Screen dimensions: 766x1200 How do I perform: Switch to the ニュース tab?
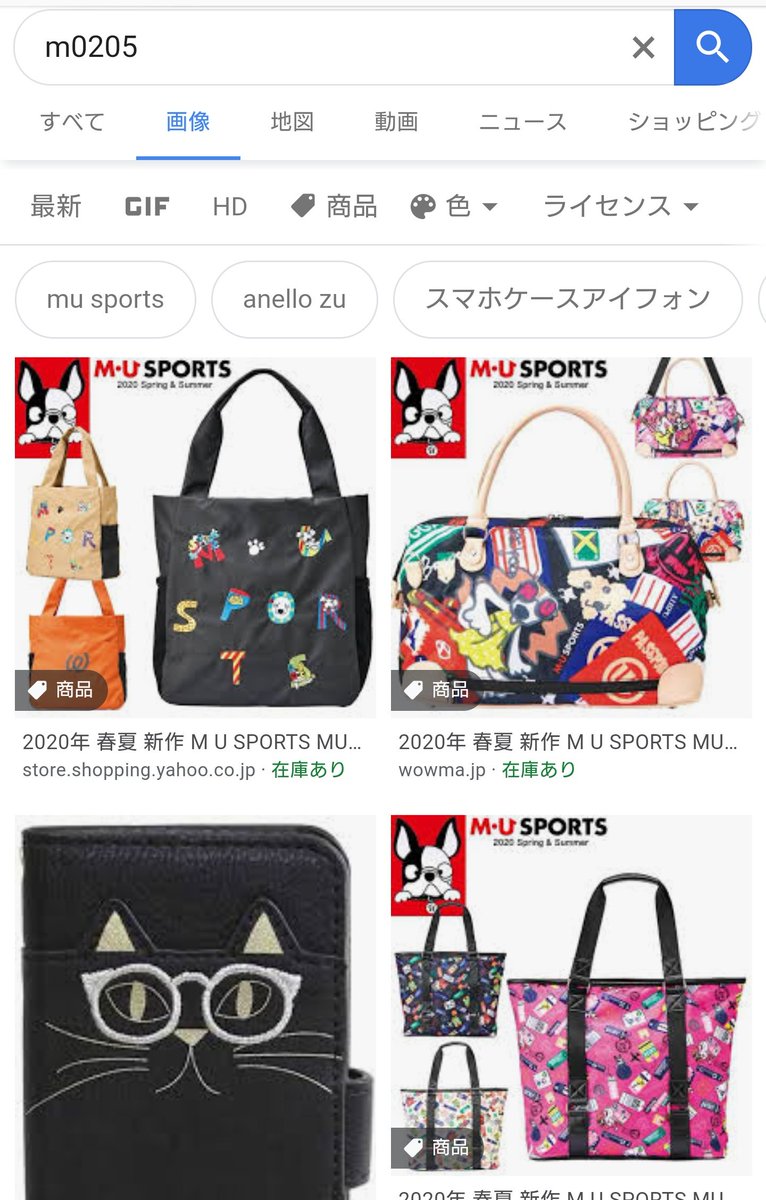tap(522, 122)
